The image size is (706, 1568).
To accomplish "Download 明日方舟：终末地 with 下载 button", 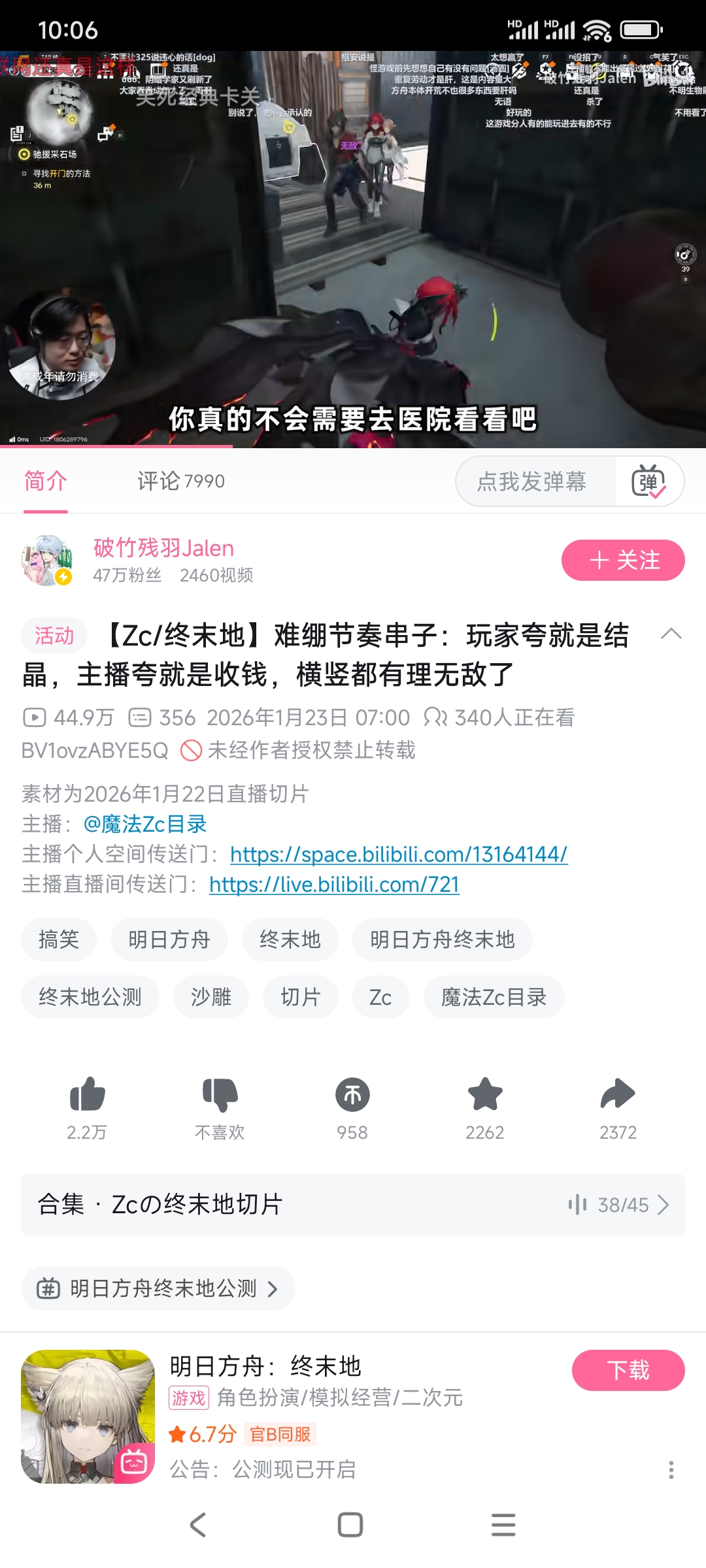I will tap(628, 1370).
